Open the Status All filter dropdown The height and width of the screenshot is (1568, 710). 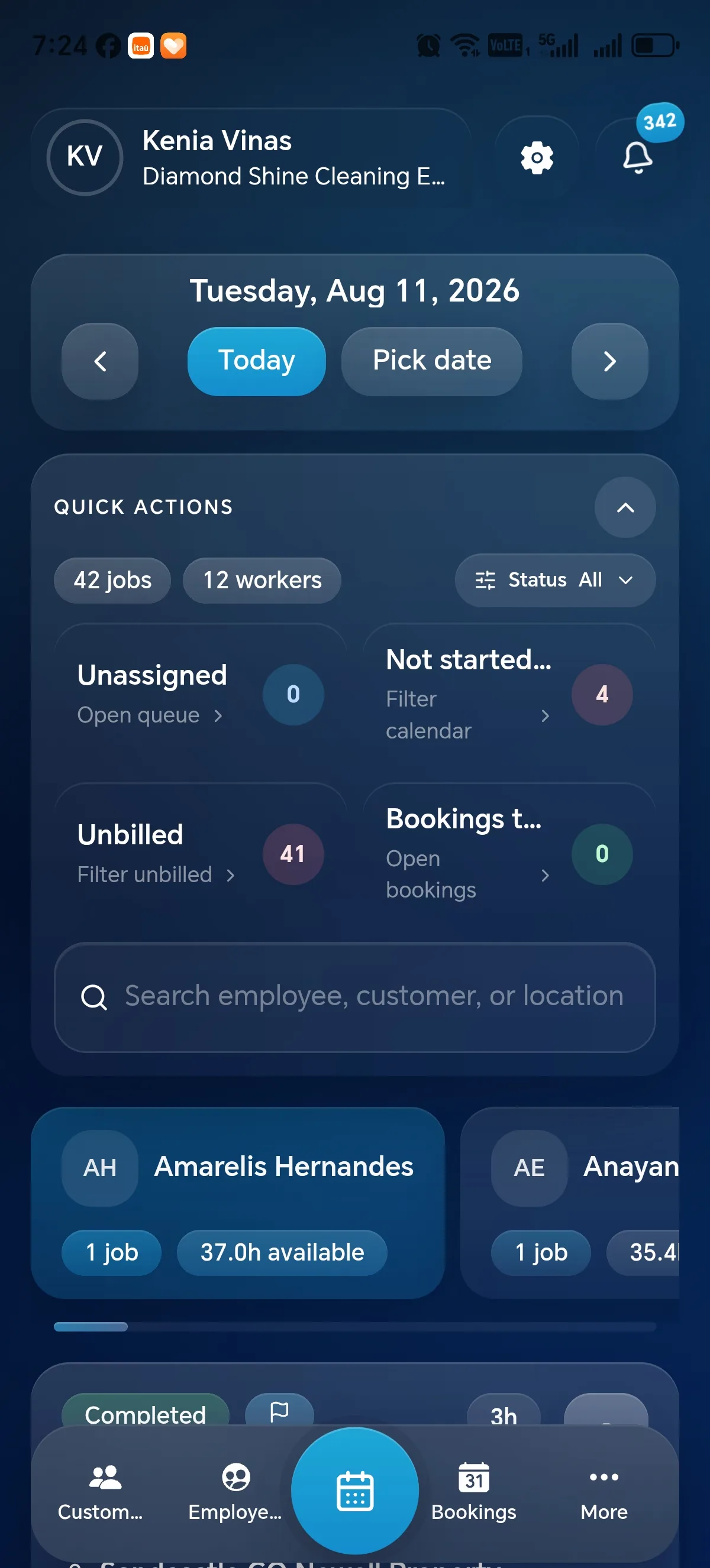[x=555, y=579]
